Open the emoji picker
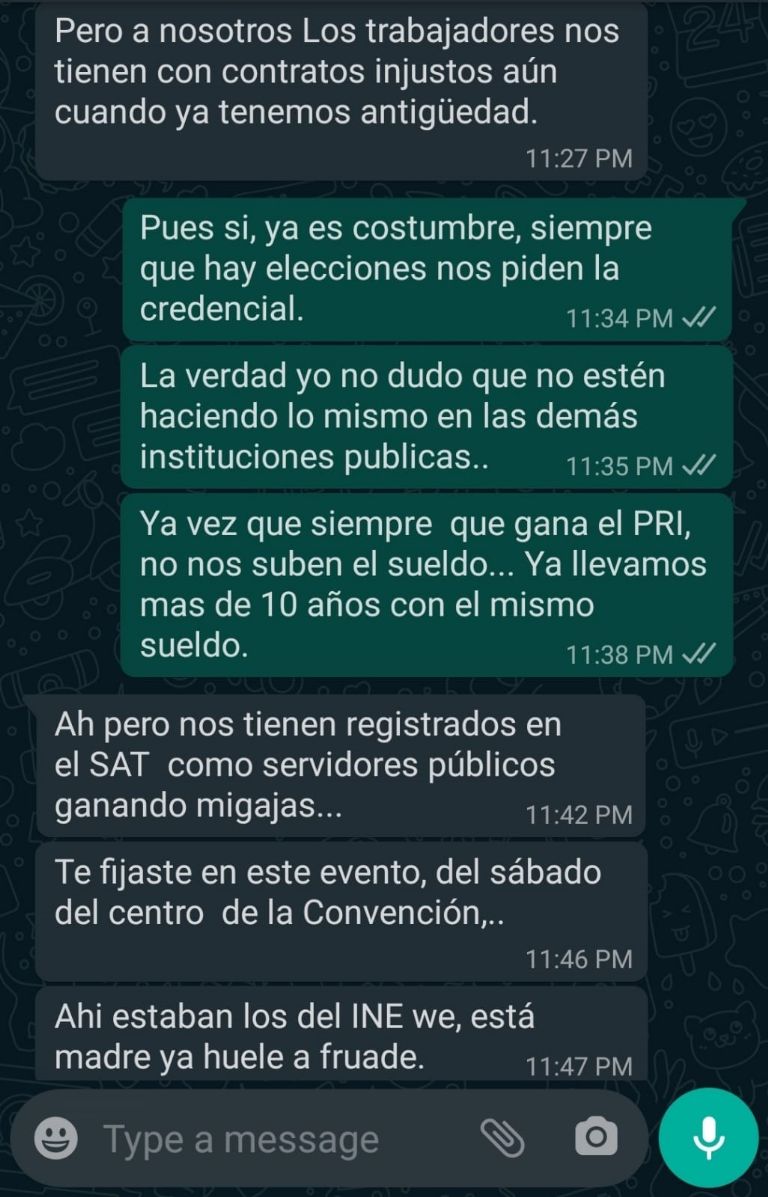 coord(56,1138)
